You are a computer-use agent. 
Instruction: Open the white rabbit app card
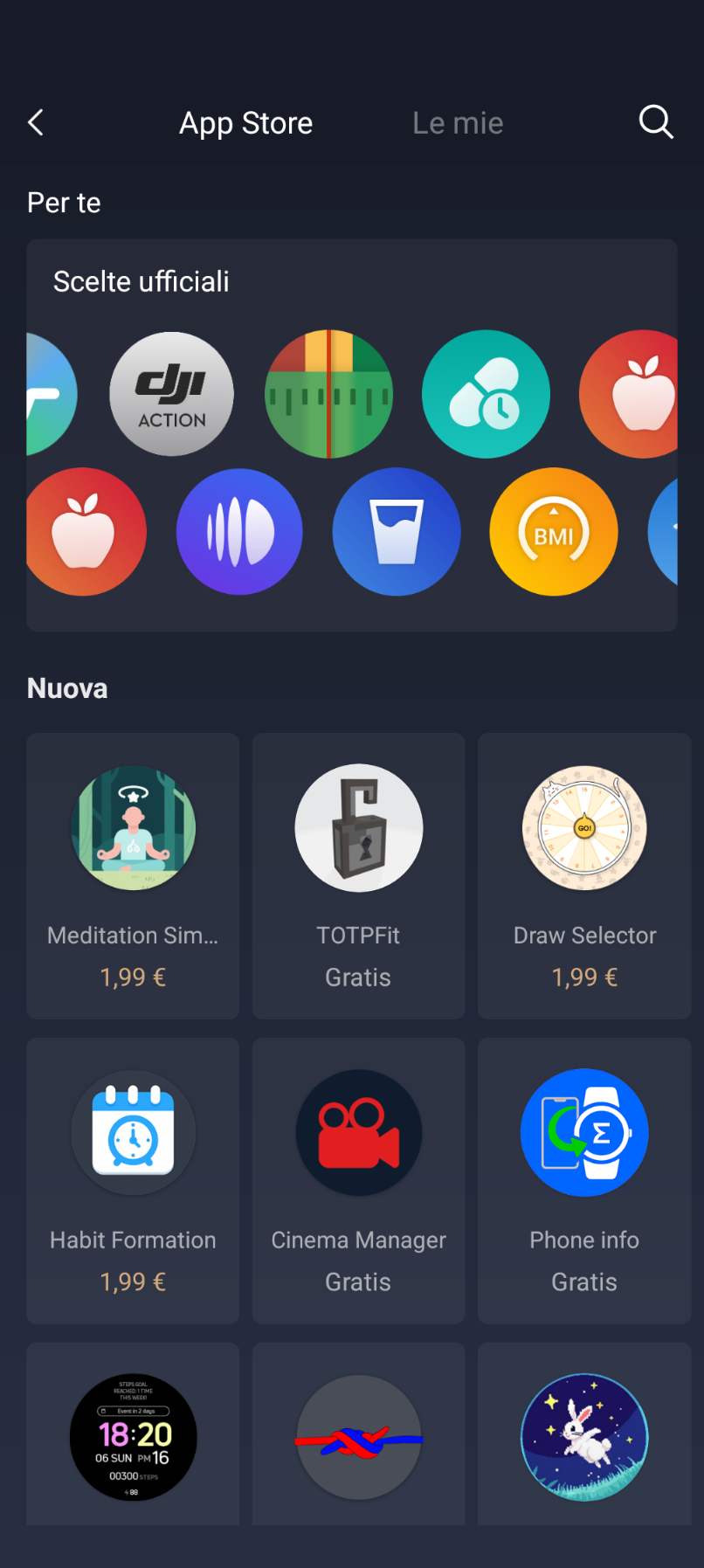click(x=584, y=1437)
